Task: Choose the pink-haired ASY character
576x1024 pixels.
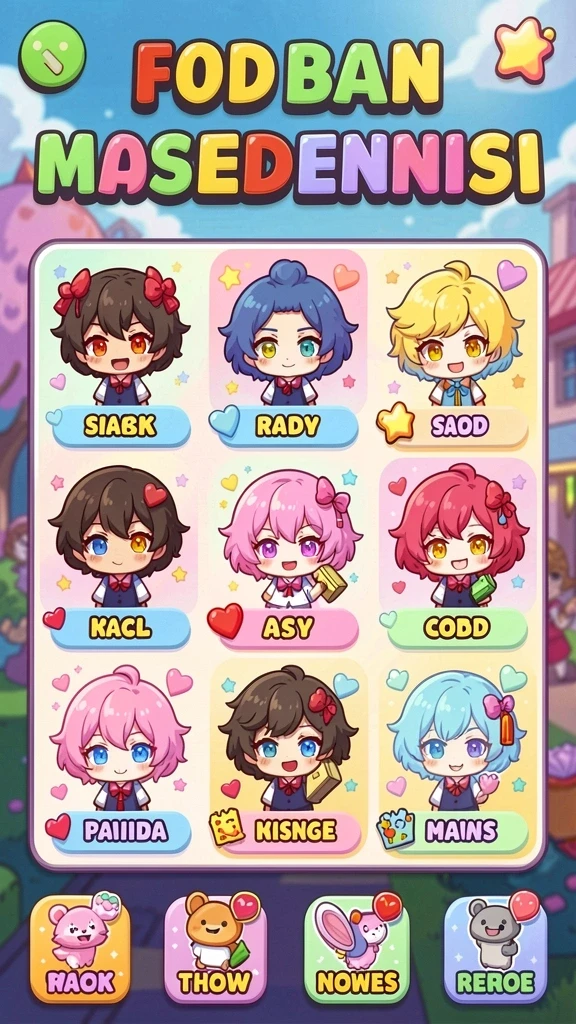Action: tap(287, 555)
